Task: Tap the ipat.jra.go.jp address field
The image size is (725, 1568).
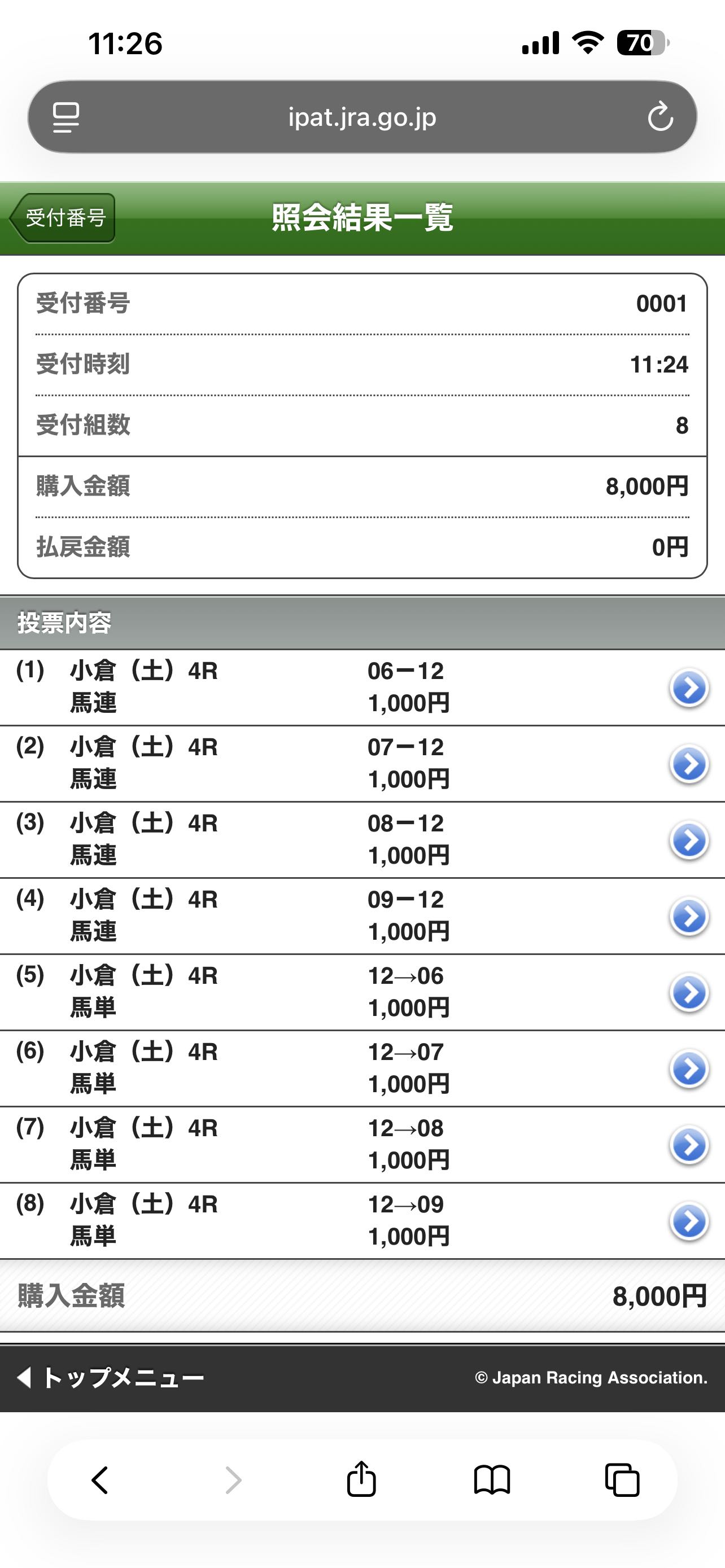Action: [x=362, y=117]
